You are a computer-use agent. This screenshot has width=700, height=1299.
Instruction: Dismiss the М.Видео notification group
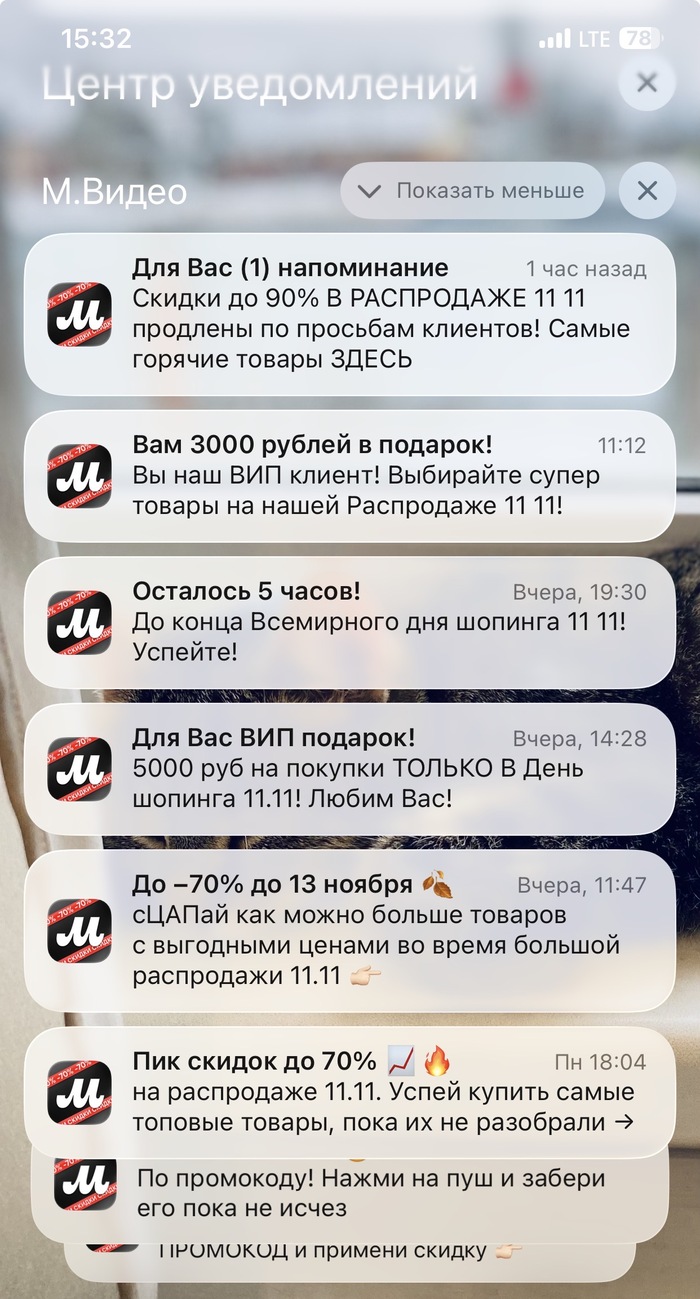[647, 190]
